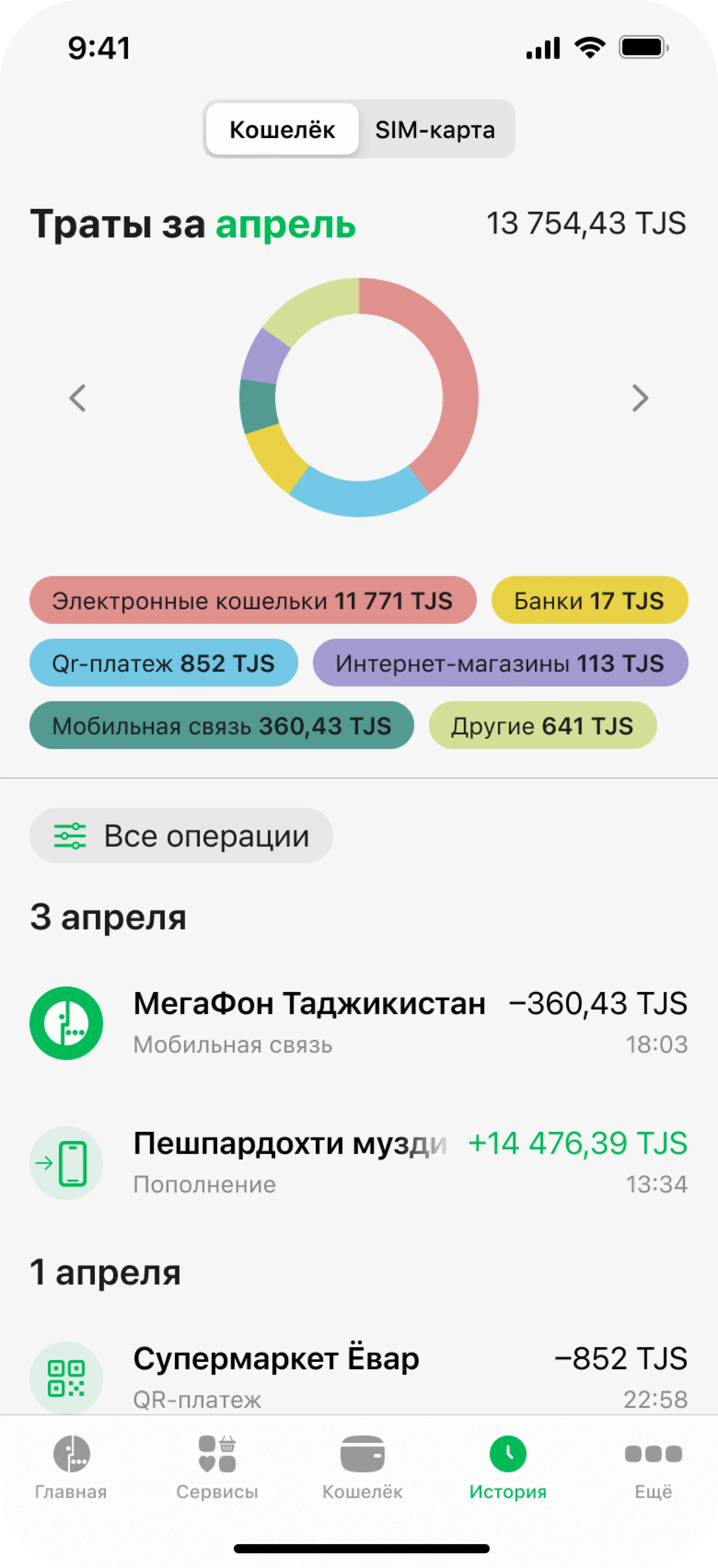This screenshot has width=718, height=1568.
Task: Tap the Qr-платеж 852 TJS chip
Action: point(163,663)
